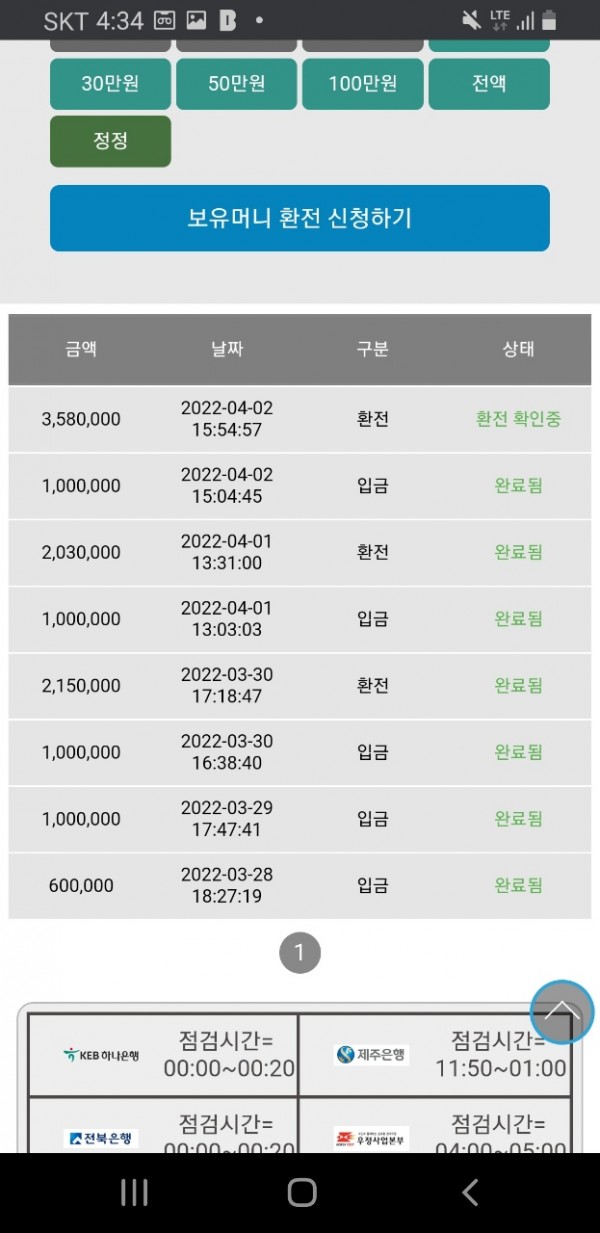Tap the 정정 correction button
The image size is (600, 1233).
click(110, 141)
